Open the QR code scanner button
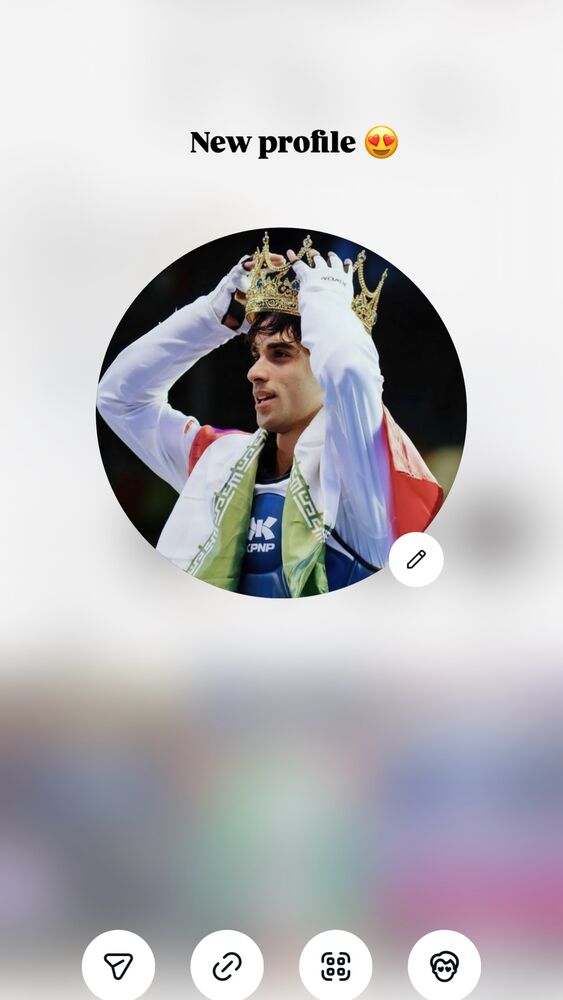The image size is (563, 1000). (x=335, y=966)
